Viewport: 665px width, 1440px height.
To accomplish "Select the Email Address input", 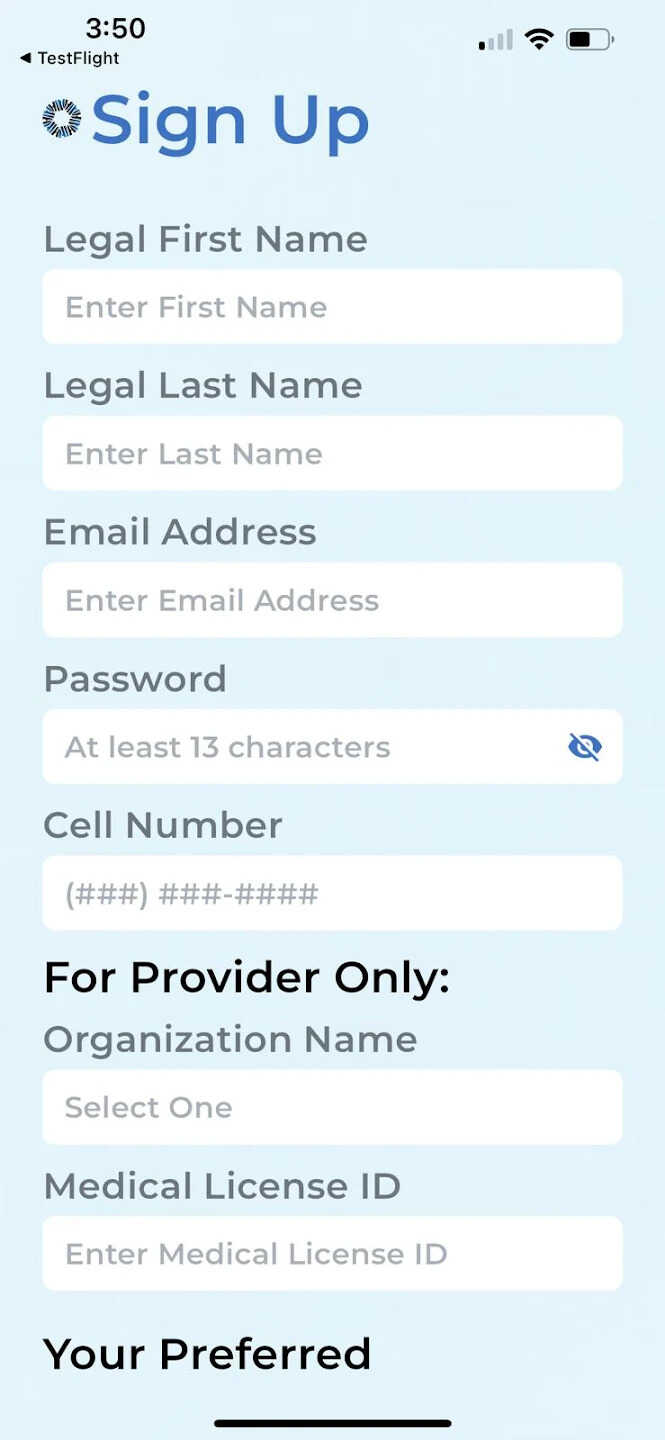I will (x=332, y=600).
